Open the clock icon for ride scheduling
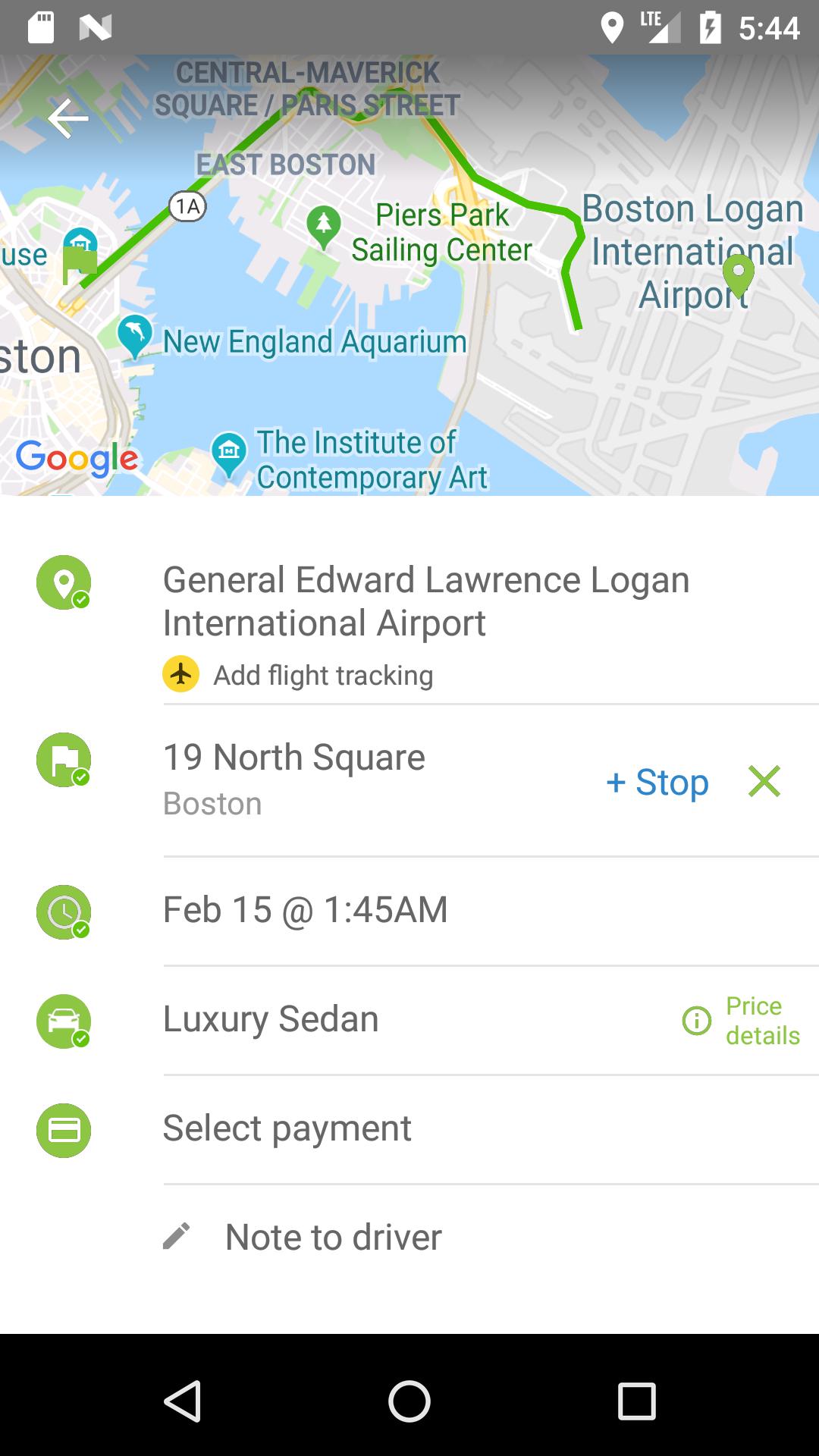This screenshot has height=1456, width=819. (x=64, y=912)
